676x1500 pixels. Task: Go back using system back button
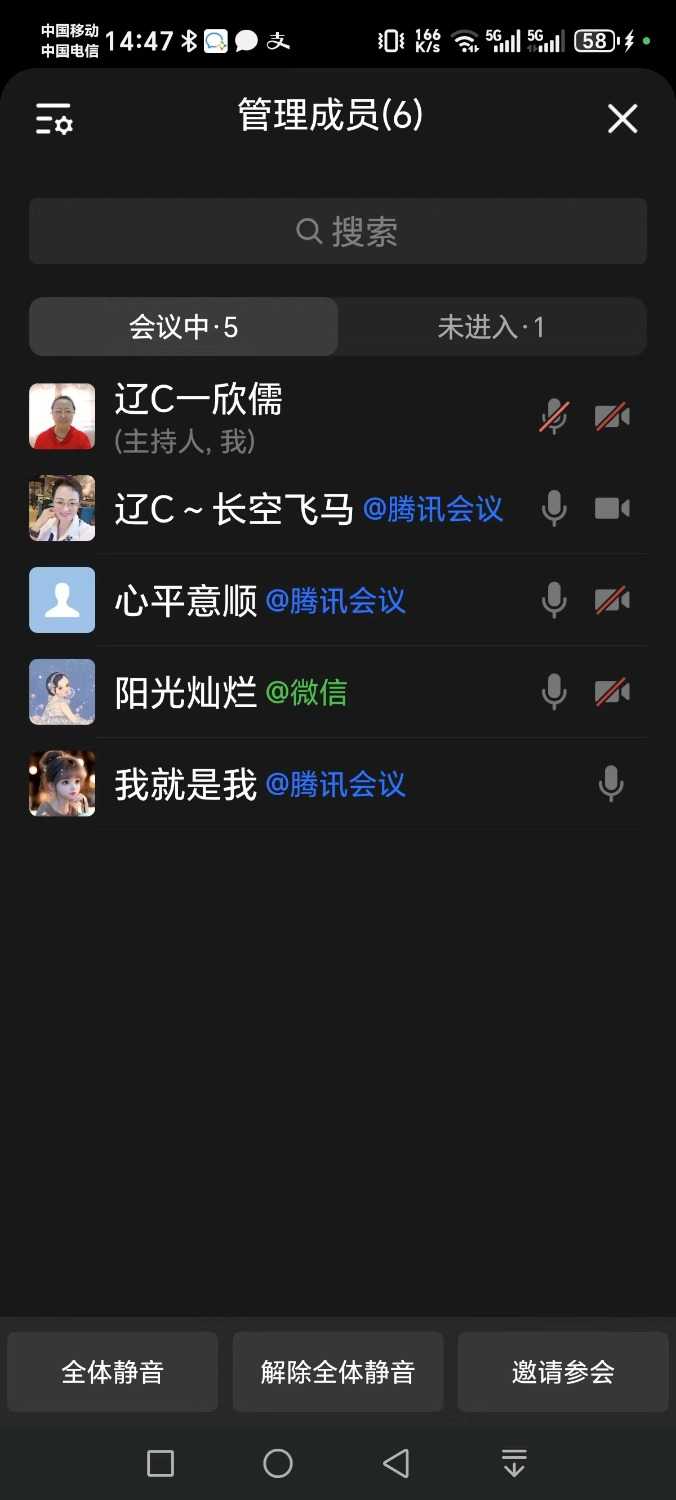396,1463
